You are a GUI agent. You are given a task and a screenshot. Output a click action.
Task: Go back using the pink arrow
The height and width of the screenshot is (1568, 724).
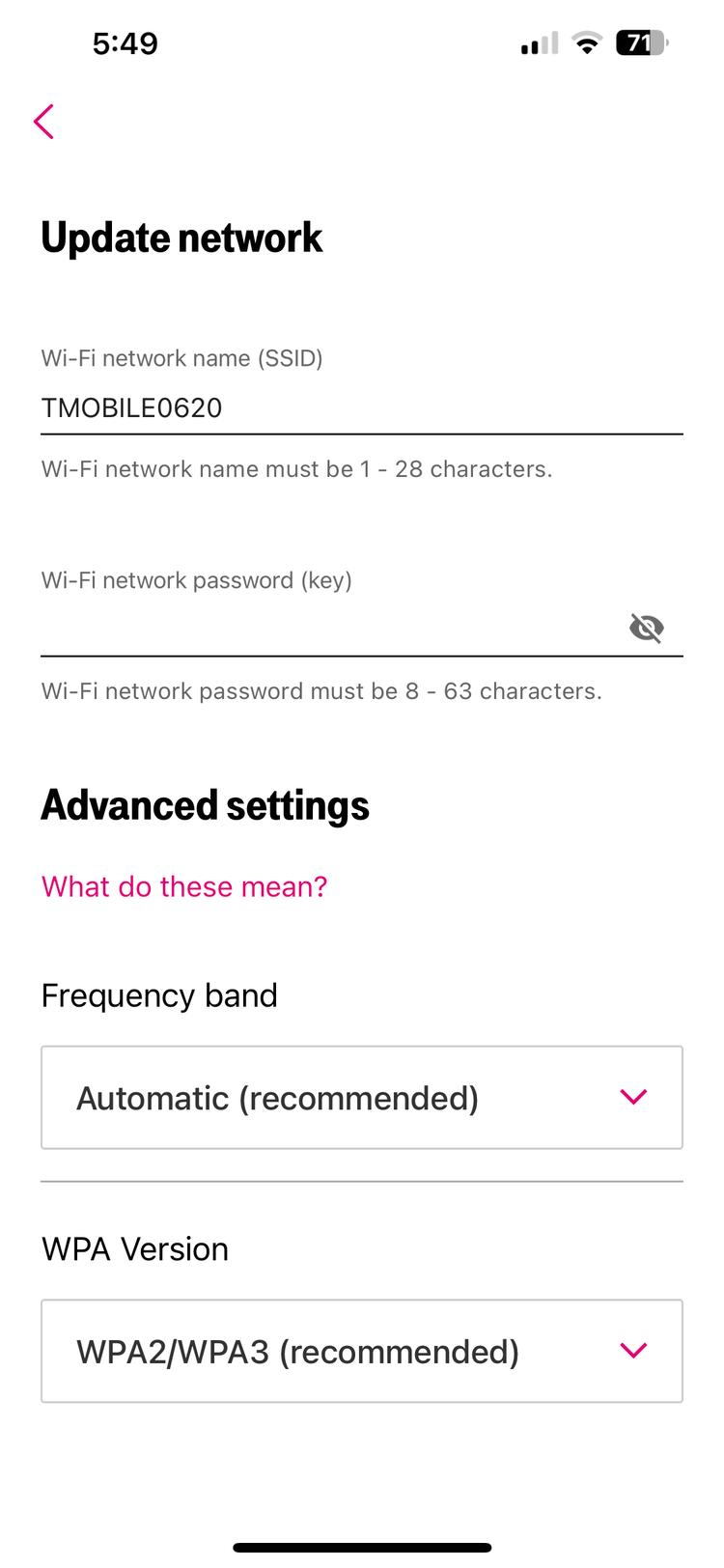point(43,122)
